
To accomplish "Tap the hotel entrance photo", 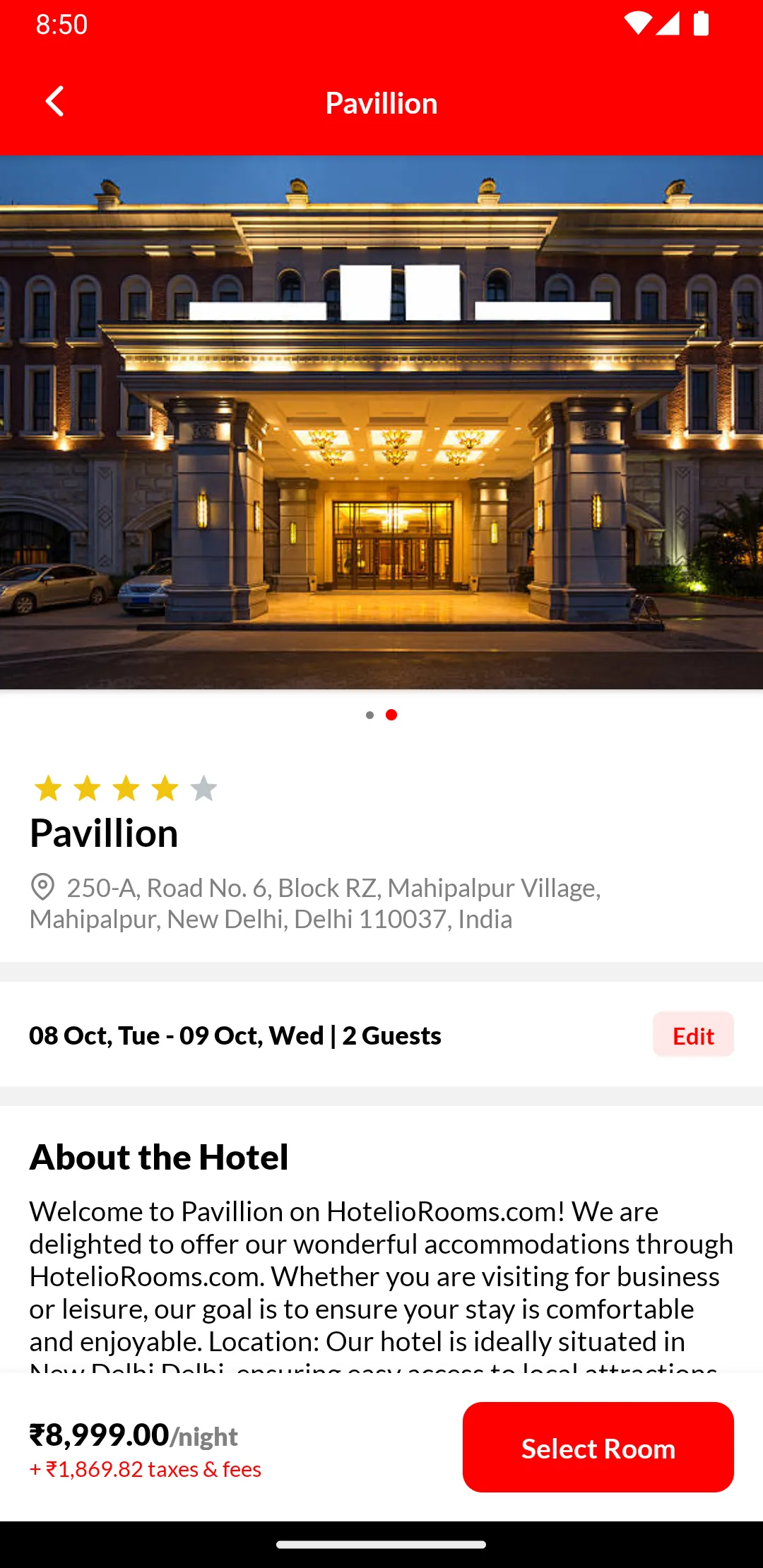I will point(381,424).
